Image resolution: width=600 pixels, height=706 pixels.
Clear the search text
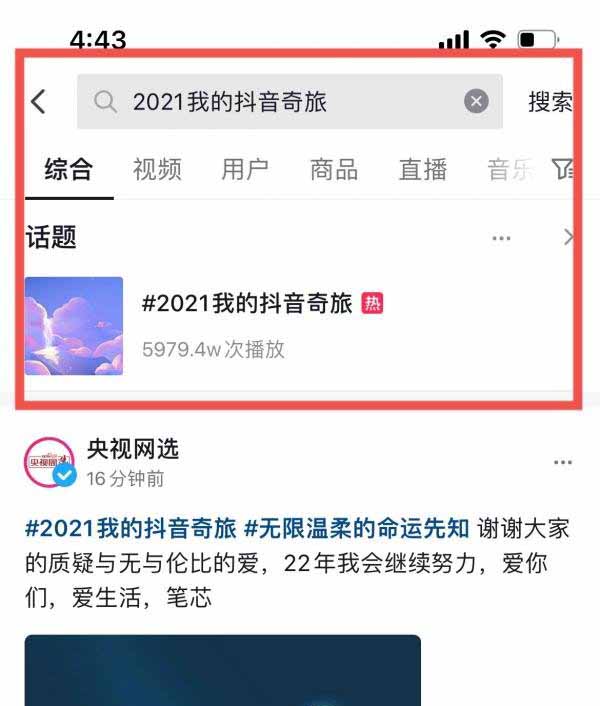click(477, 101)
